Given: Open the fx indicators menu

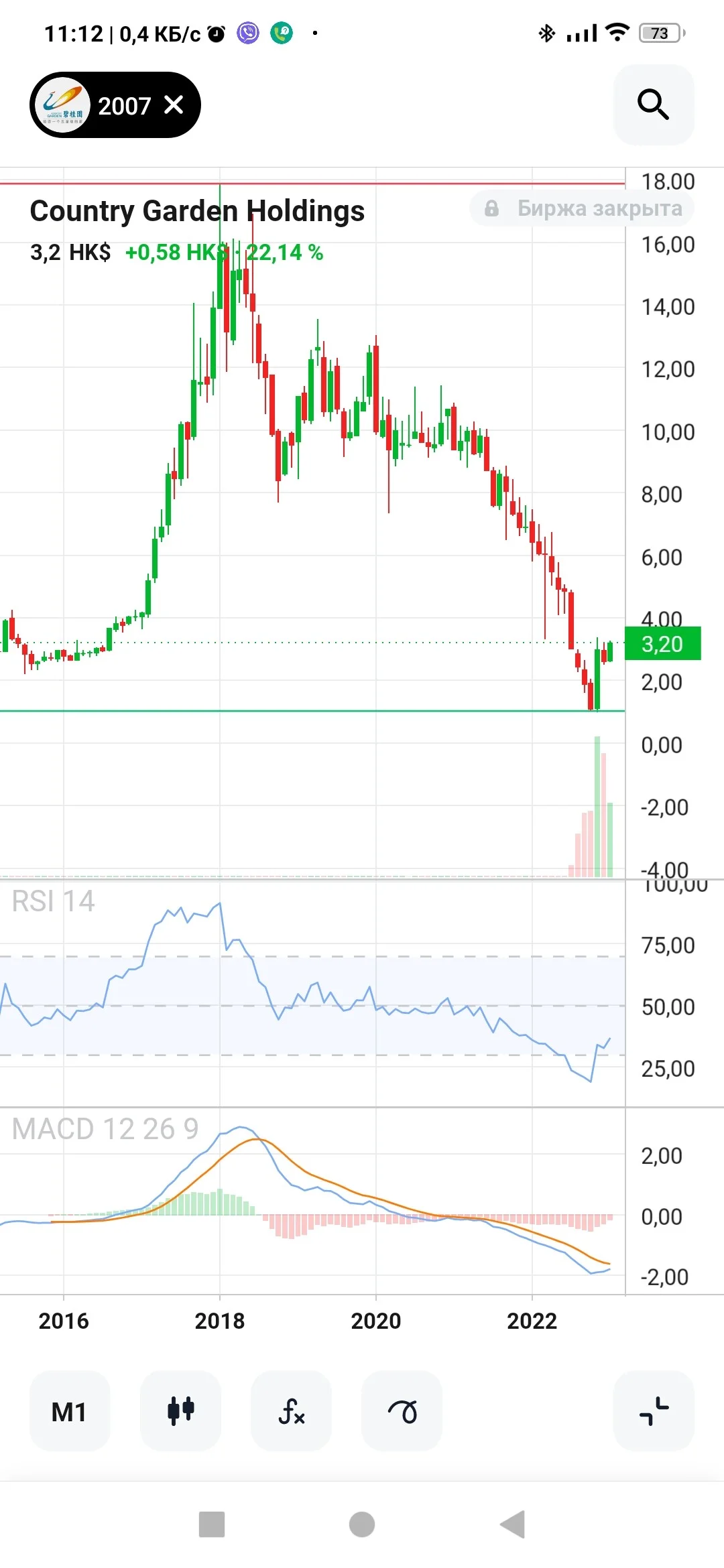Looking at the screenshot, I should 291,1411.
